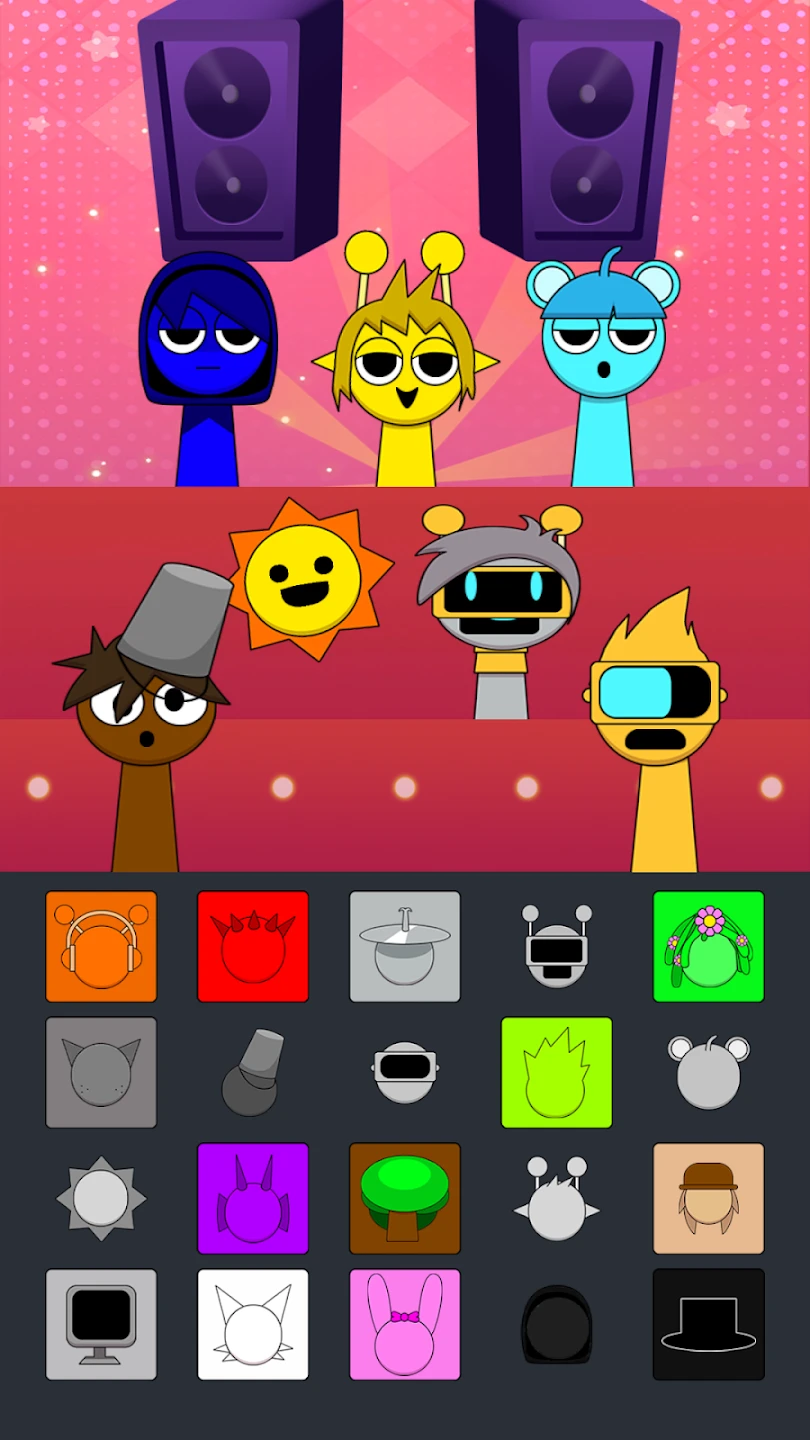This screenshot has height=1440, width=810.
Task: Select the tan character with brown hat
Action: (708, 1198)
